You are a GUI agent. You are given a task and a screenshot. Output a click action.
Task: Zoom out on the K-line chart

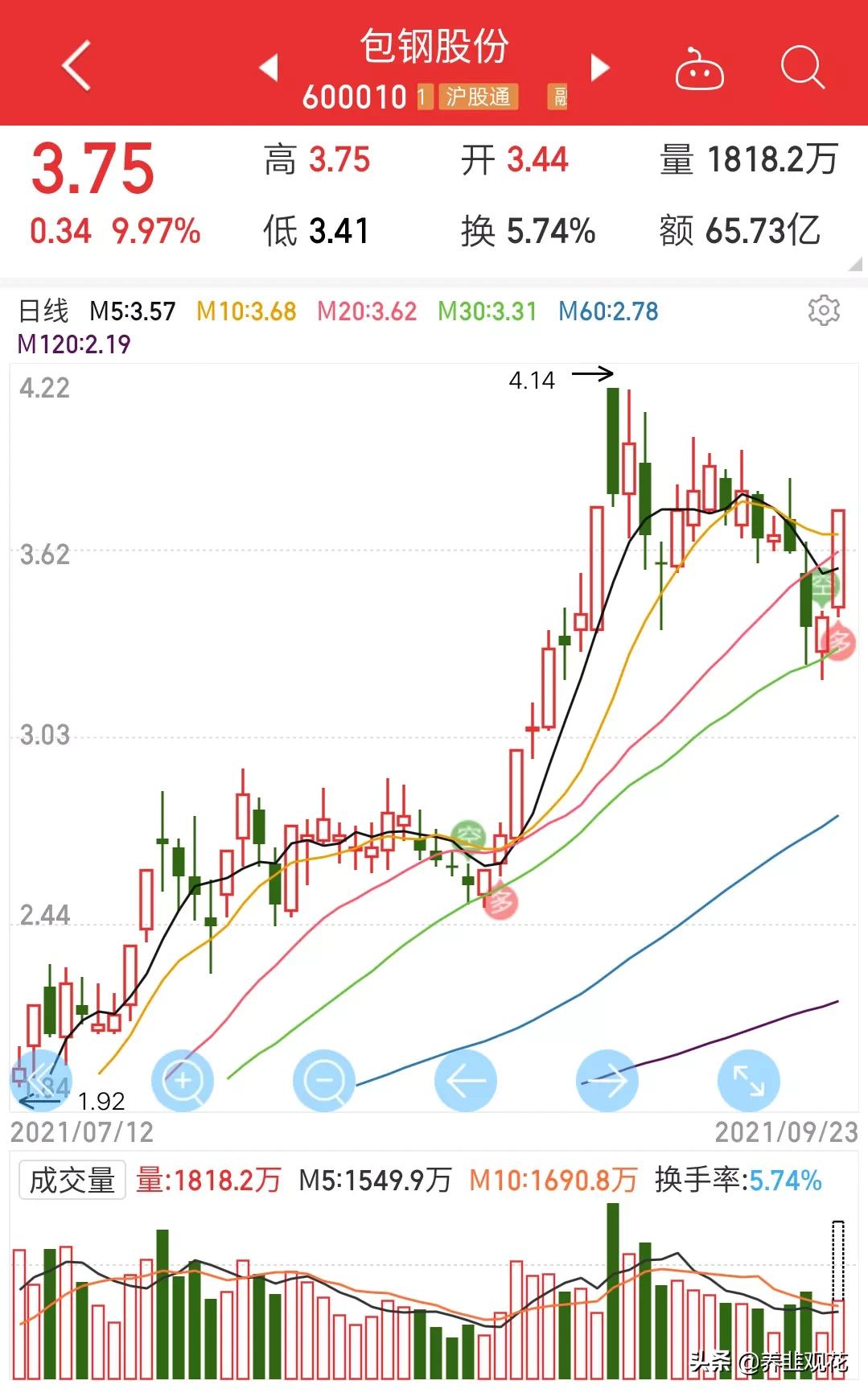tap(324, 1081)
